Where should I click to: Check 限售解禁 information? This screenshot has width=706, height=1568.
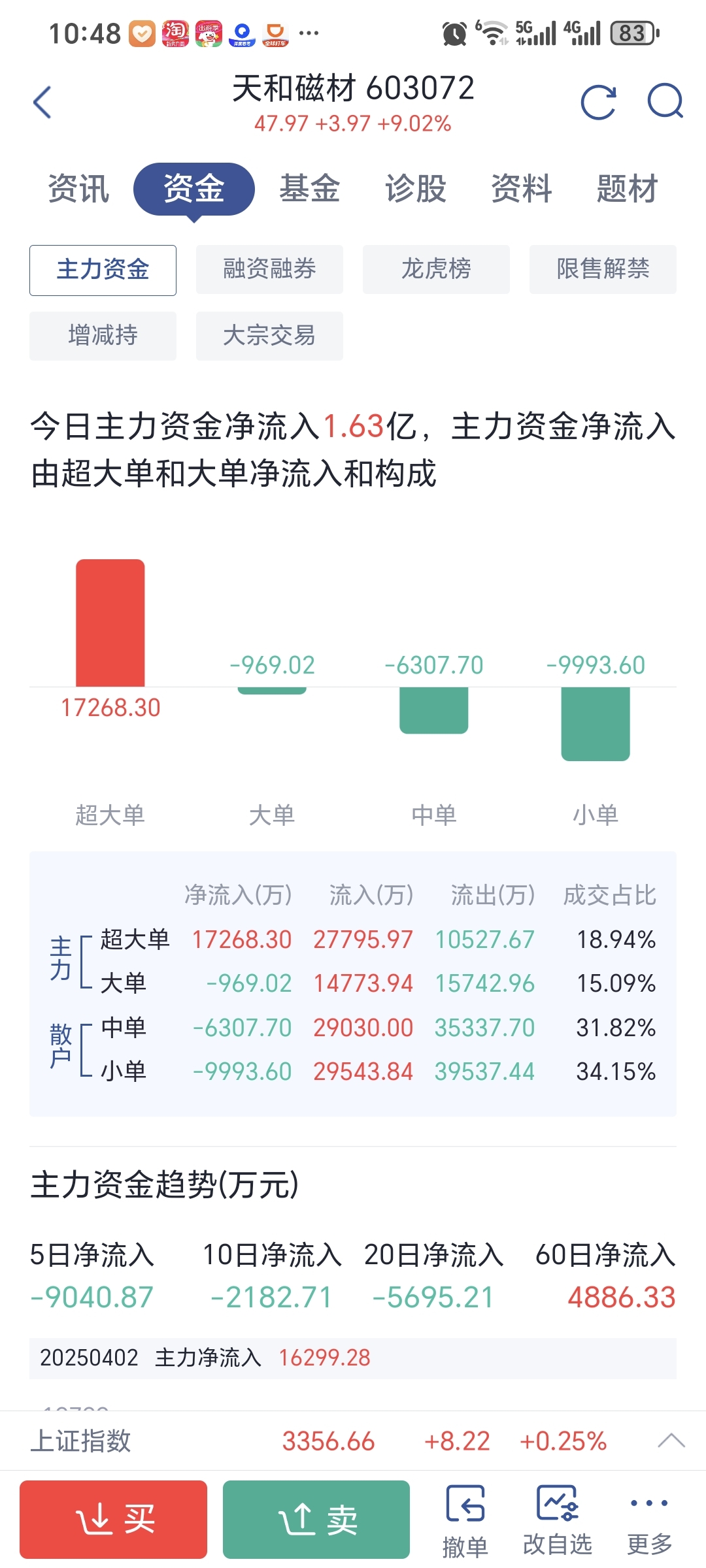[x=602, y=269]
